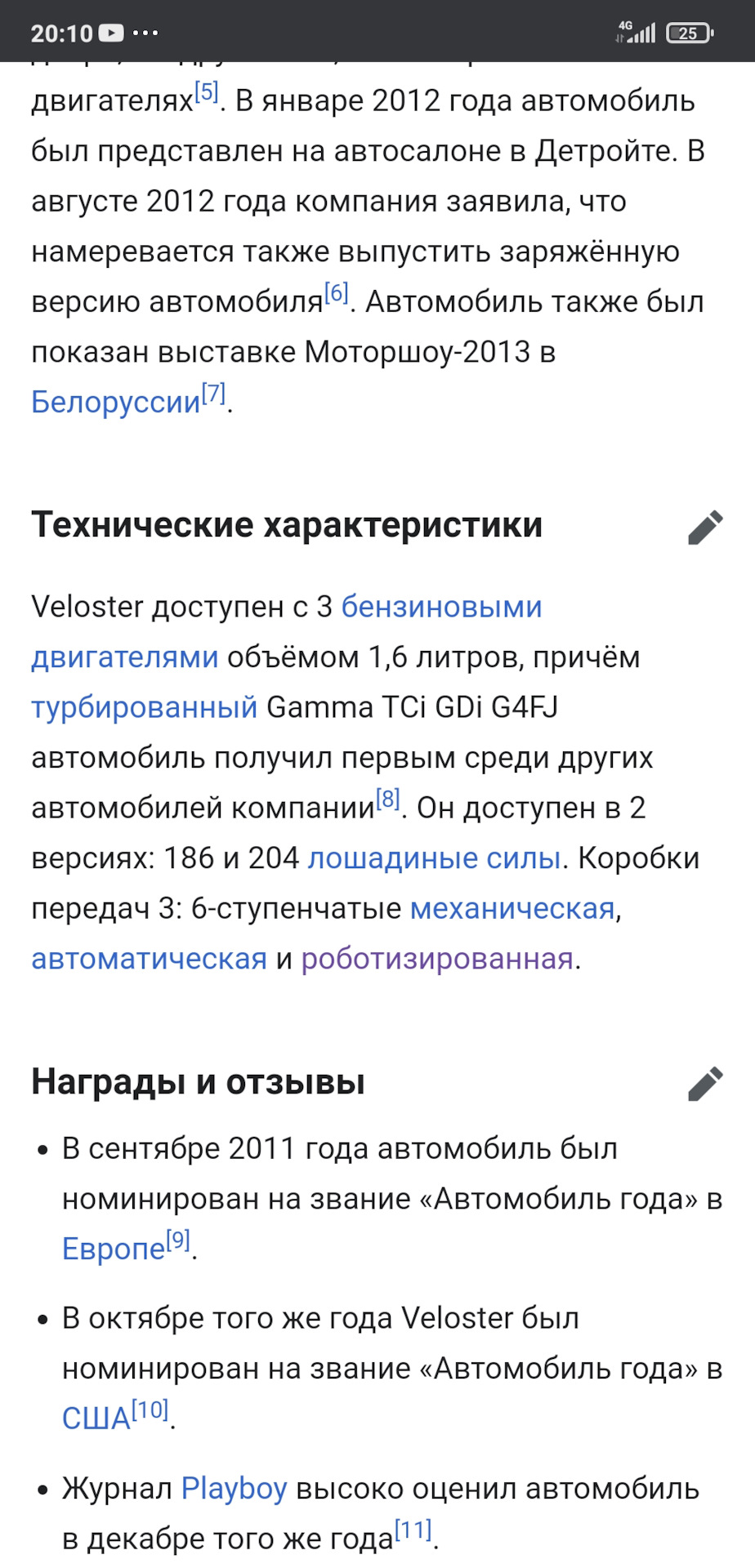
Task: Open the Европе link
Action: point(114,1249)
